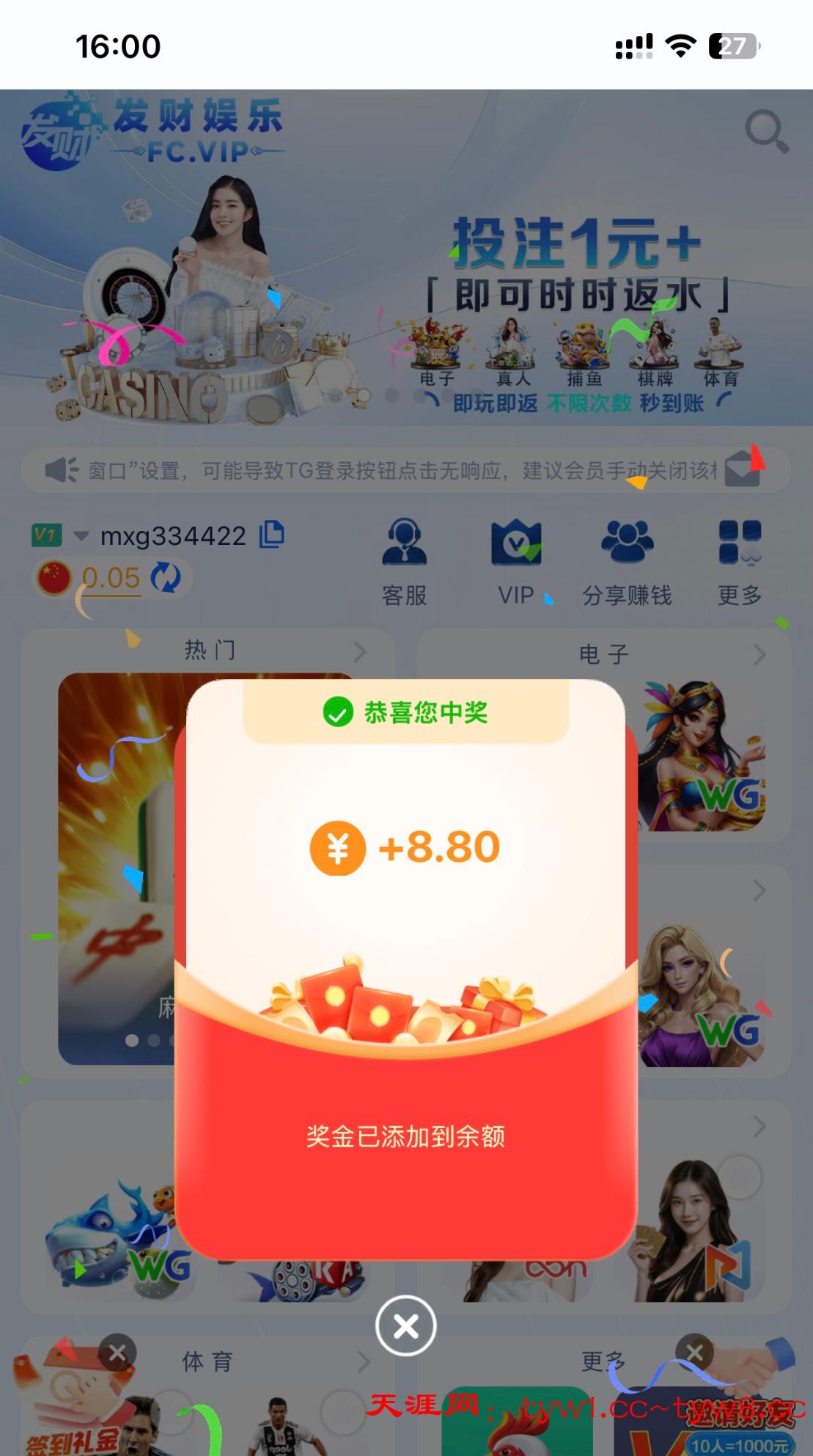The width and height of the screenshot is (813, 1456).
Task: Expand the 电子 games category
Action: tap(759, 655)
